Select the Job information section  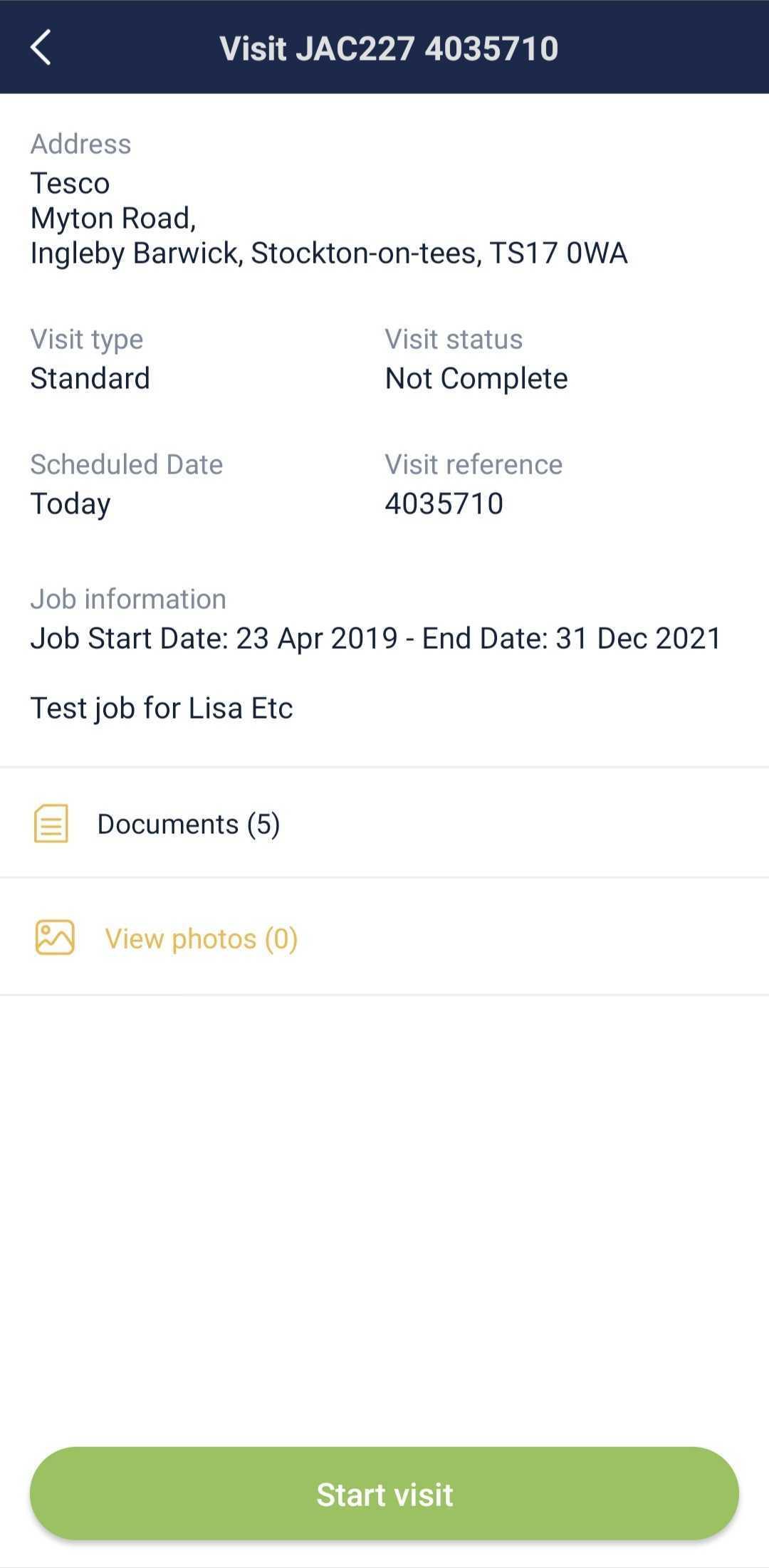(x=128, y=598)
